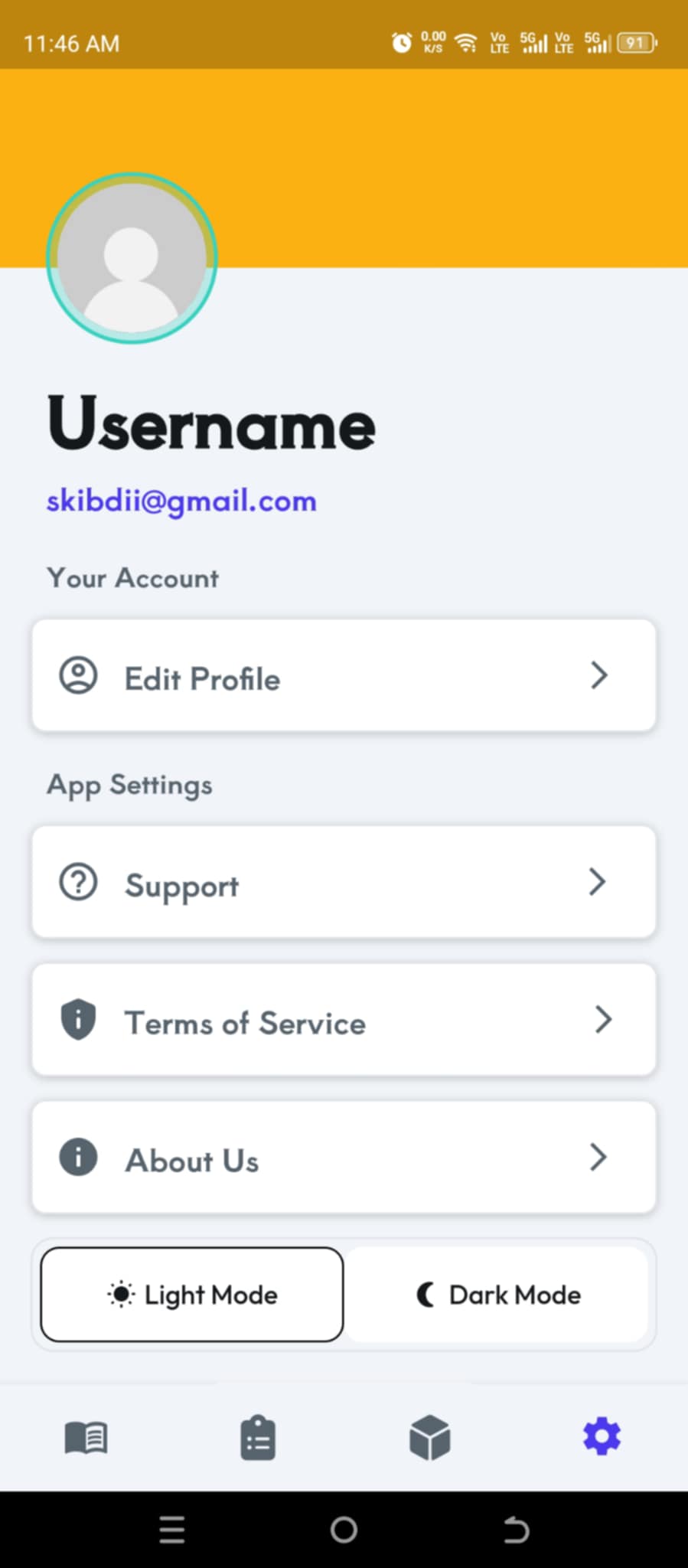Open the Support page

click(x=344, y=882)
